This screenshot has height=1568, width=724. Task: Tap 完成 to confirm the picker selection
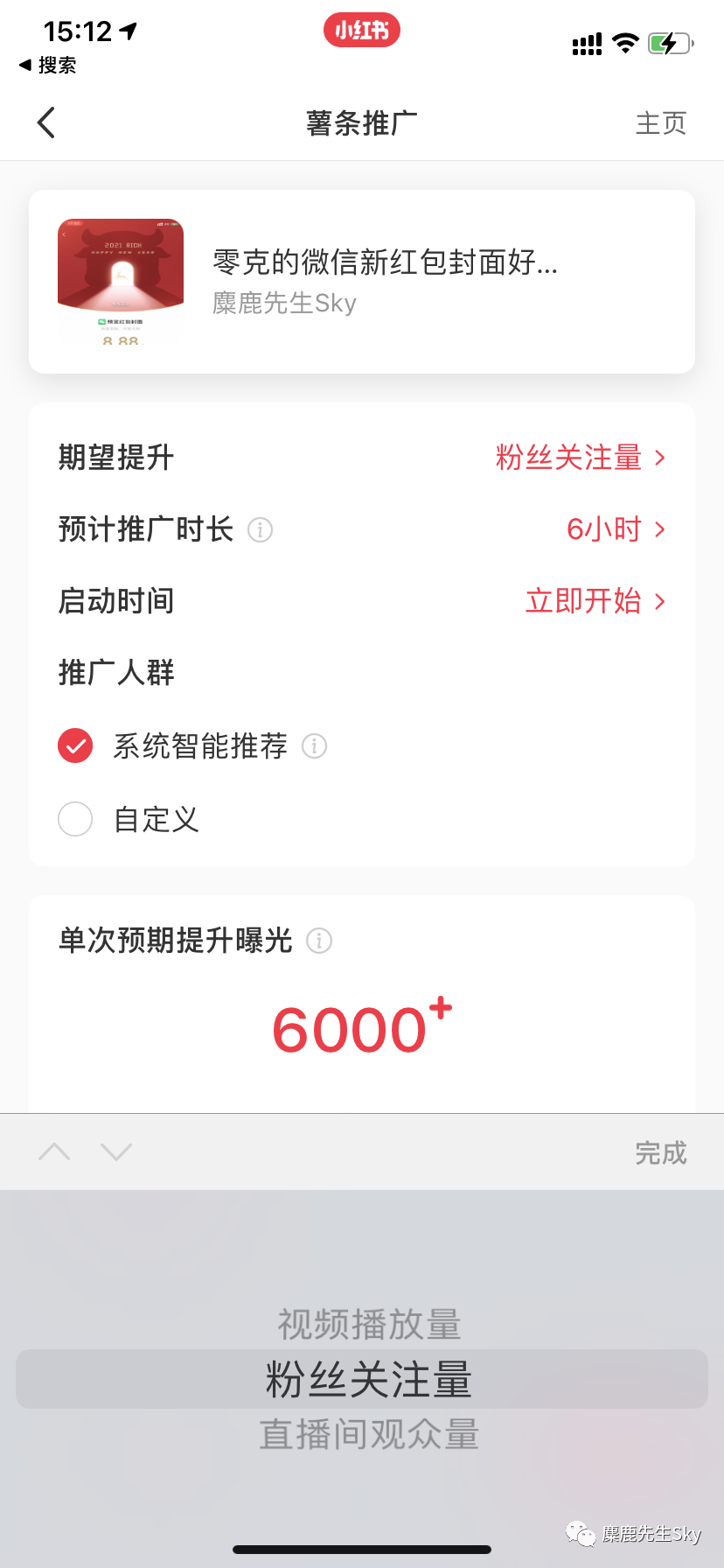point(661,1153)
